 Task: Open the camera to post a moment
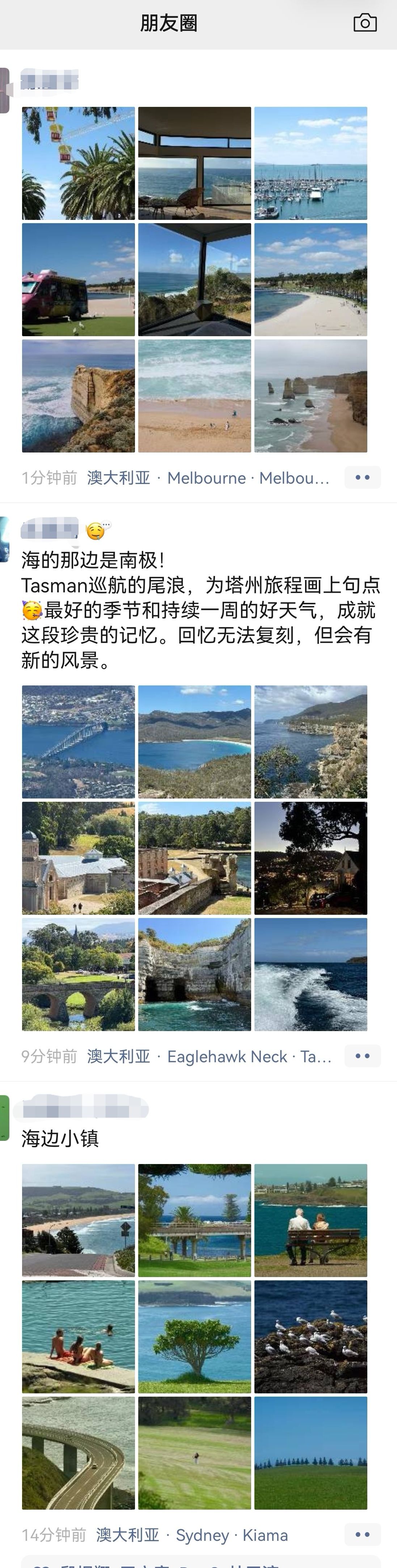point(365,23)
